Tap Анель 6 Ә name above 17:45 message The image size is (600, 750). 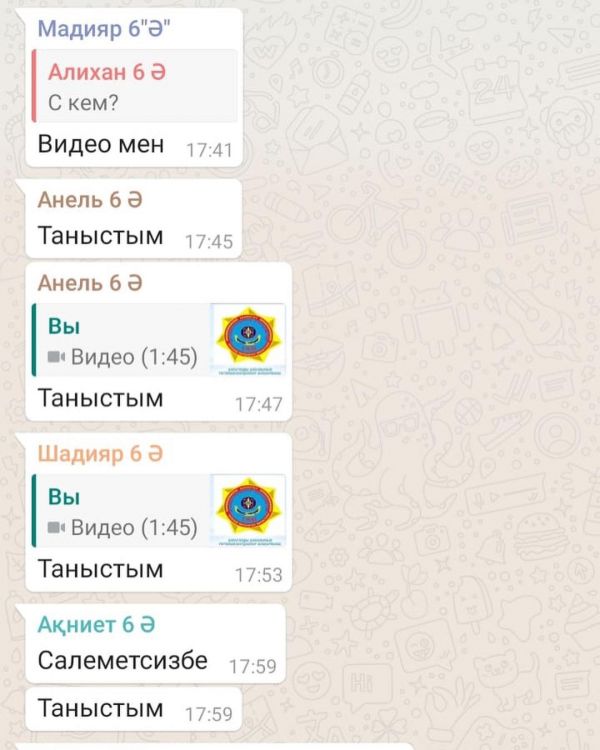point(90,200)
